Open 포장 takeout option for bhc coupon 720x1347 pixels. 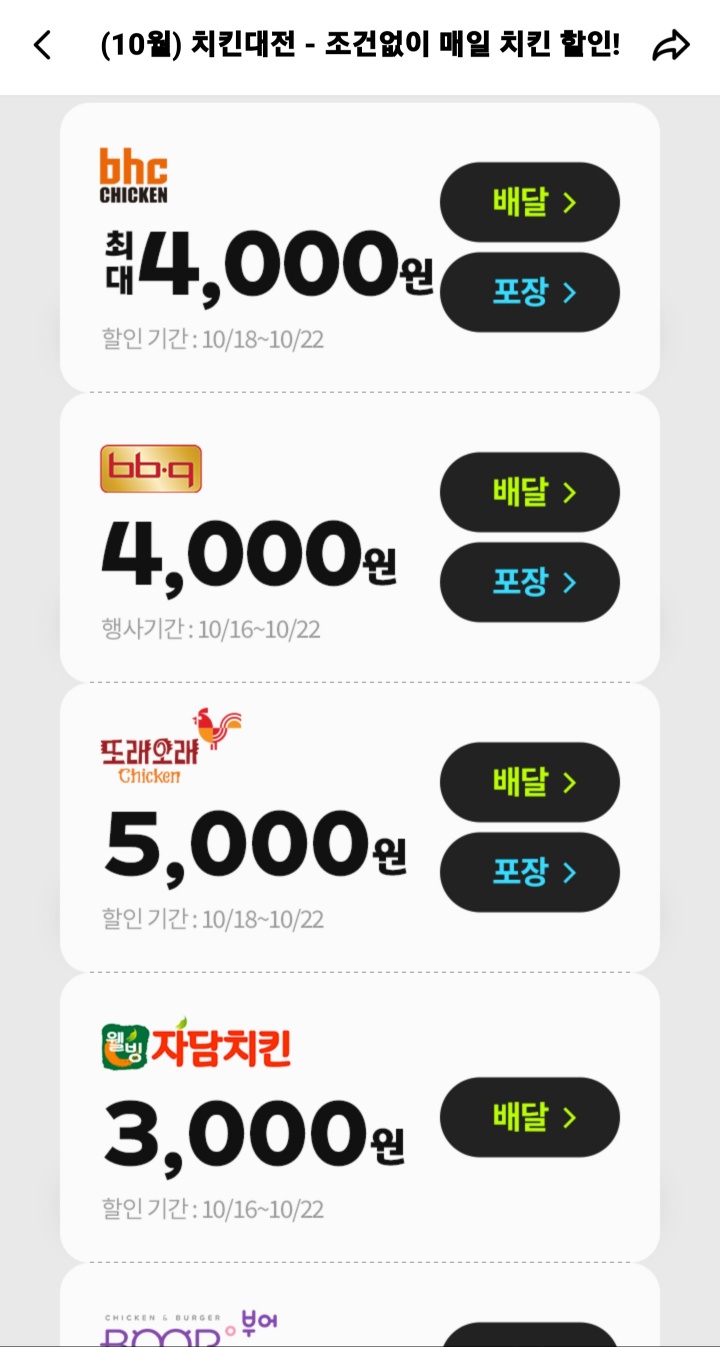[529, 292]
